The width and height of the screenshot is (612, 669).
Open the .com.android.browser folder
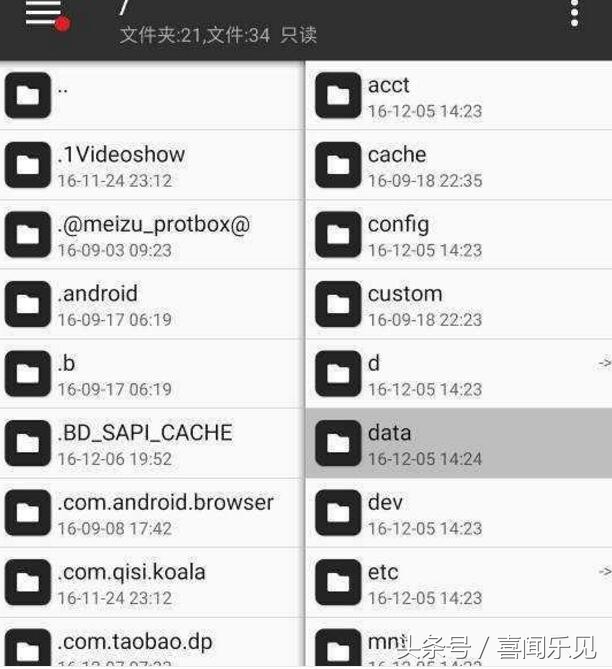pos(150,513)
